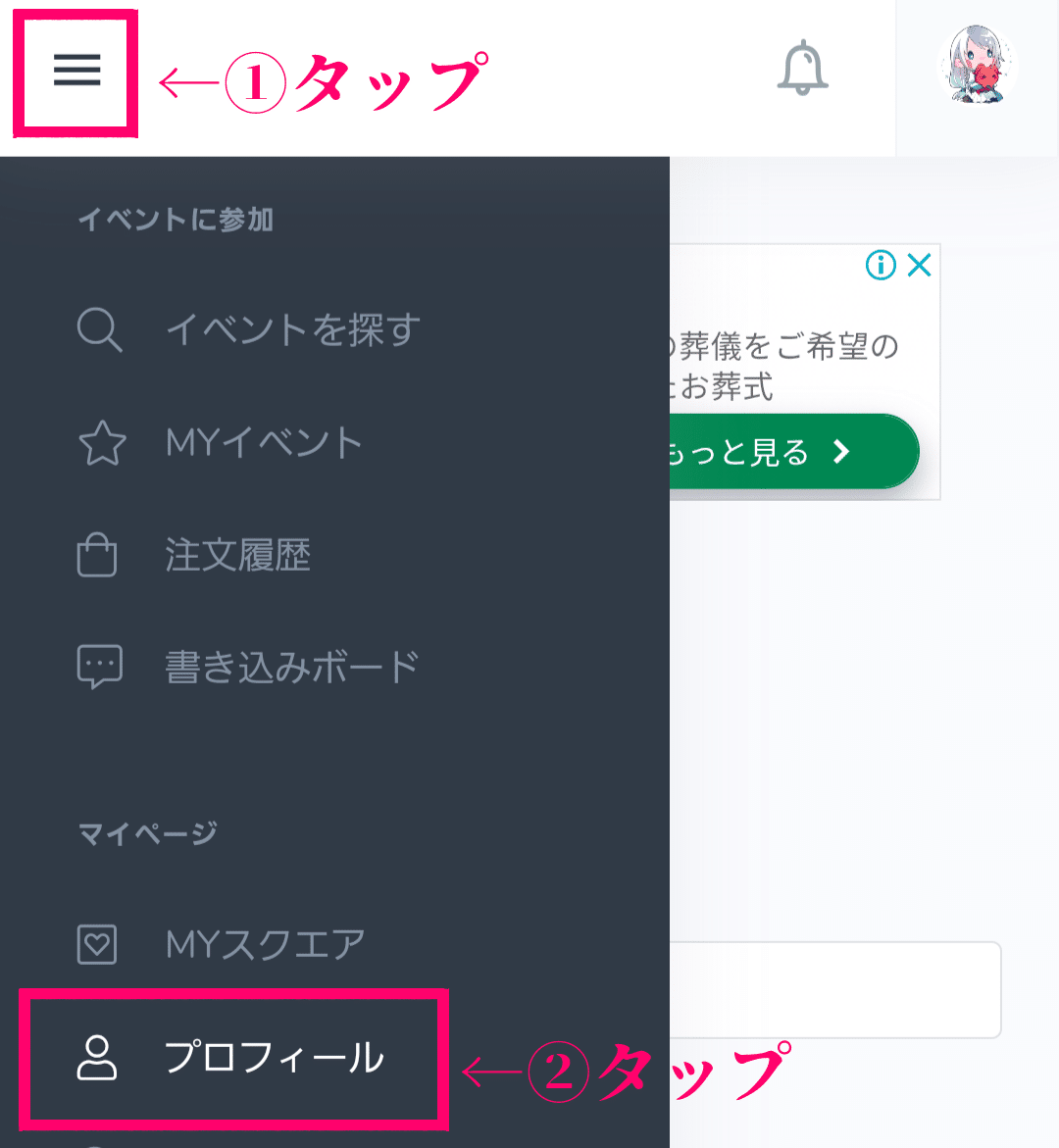Select the heart icon next to MYスクエア
The image size is (1059, 1148).
[98, 944]
